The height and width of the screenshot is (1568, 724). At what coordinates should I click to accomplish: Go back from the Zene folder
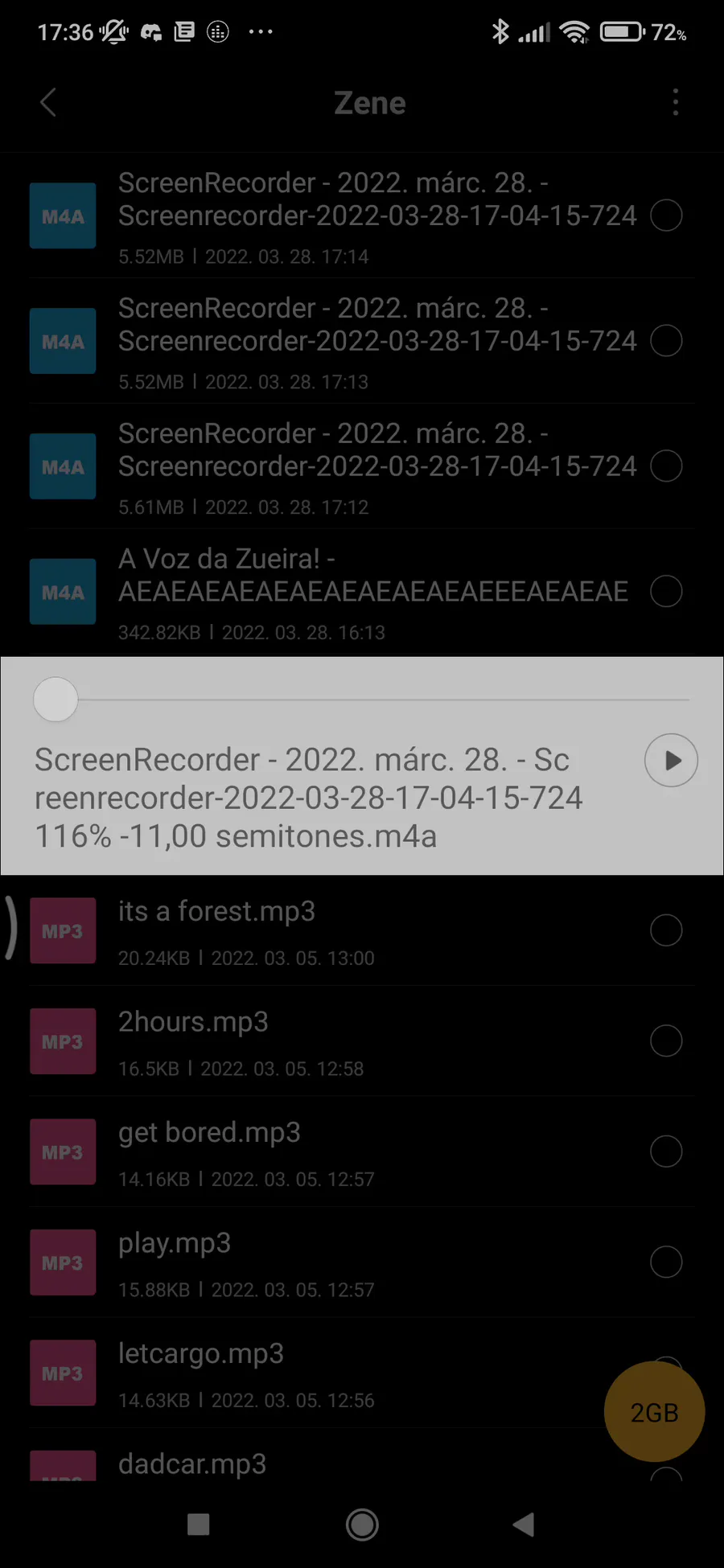coord(48,103)
